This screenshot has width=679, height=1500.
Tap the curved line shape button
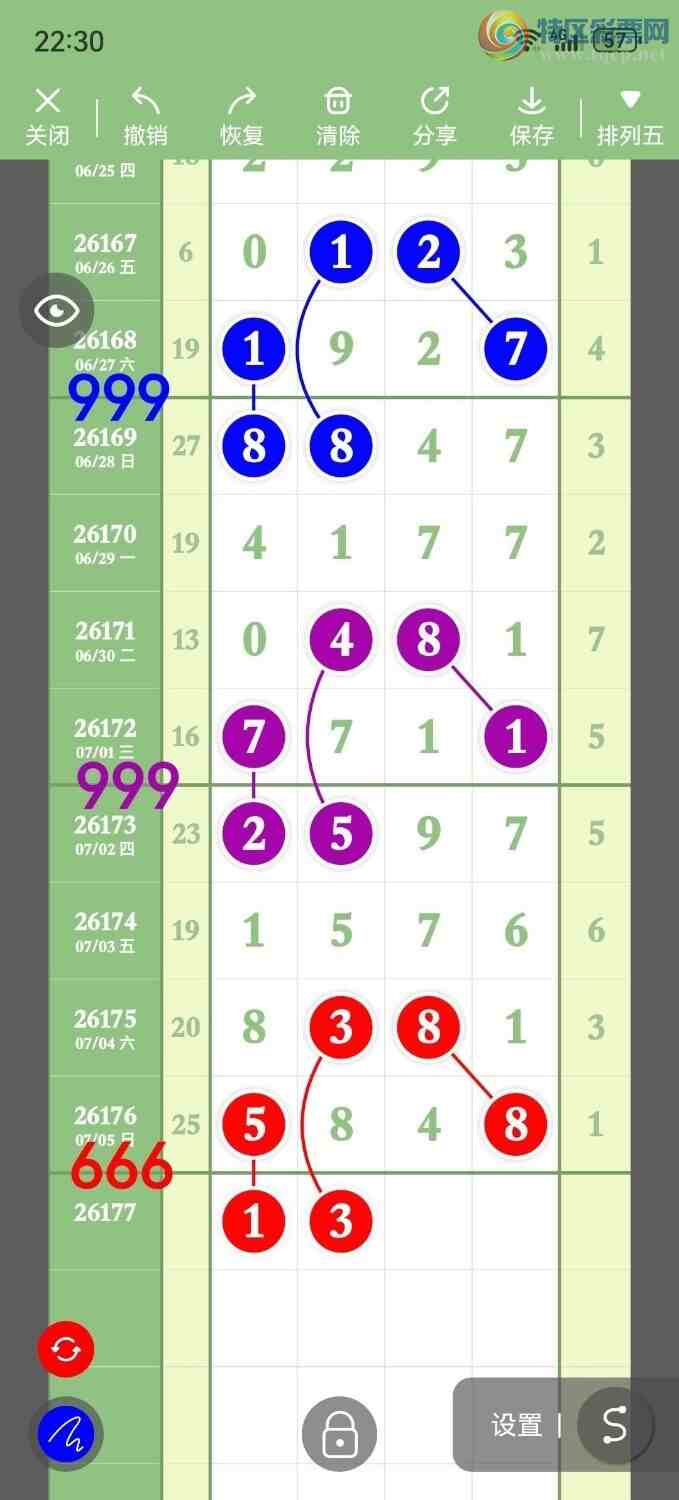pyautogui.click(x=614, y=1425)
